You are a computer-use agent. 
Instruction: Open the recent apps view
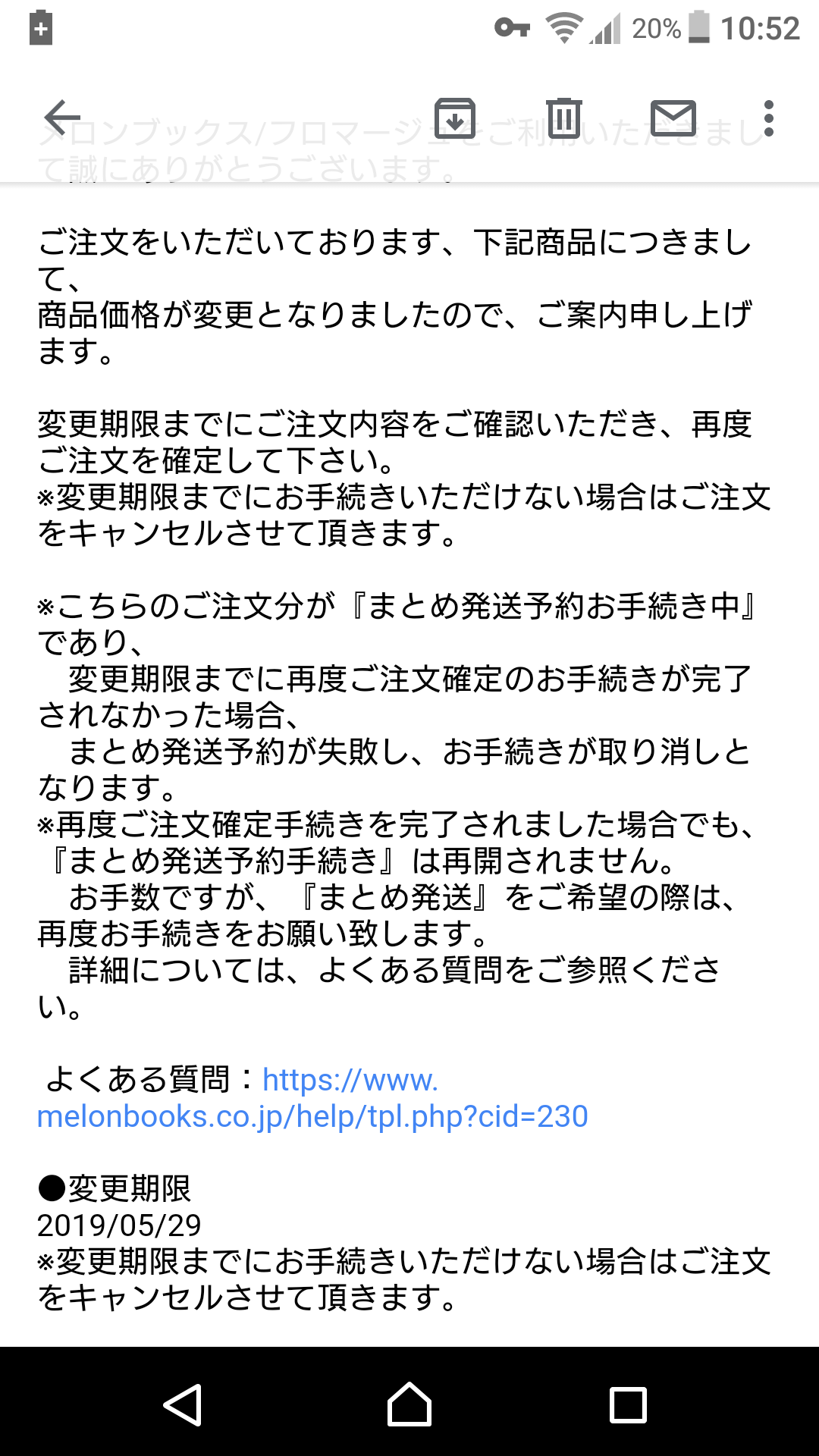click(x=628, y=1404)
